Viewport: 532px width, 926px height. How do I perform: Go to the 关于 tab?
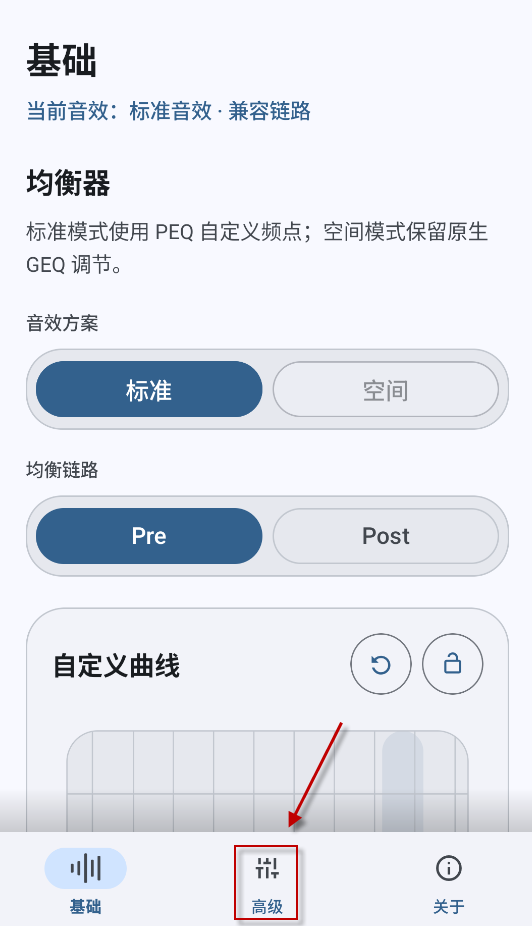(448, 882)
